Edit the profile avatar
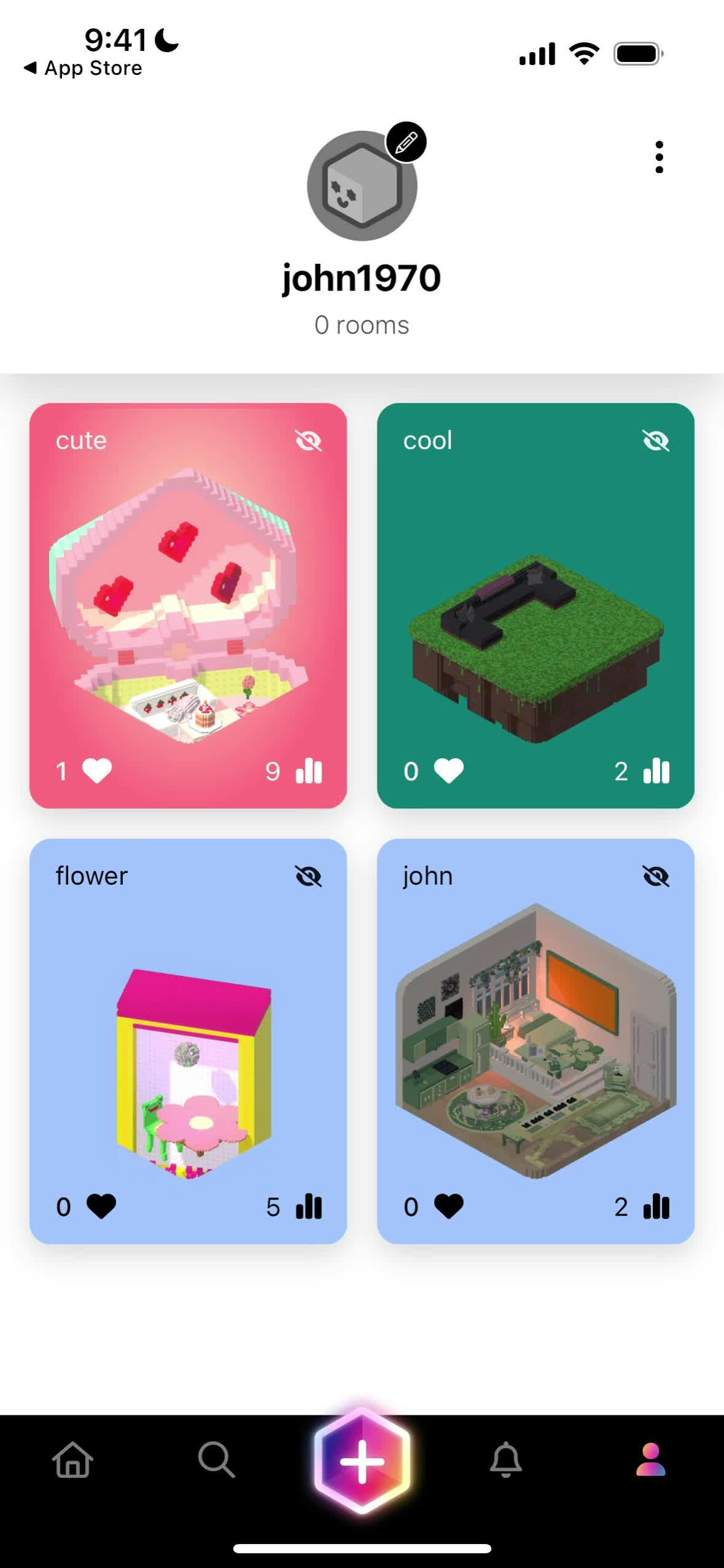This screenshot has width=724, height=1568. click(406, 142)
